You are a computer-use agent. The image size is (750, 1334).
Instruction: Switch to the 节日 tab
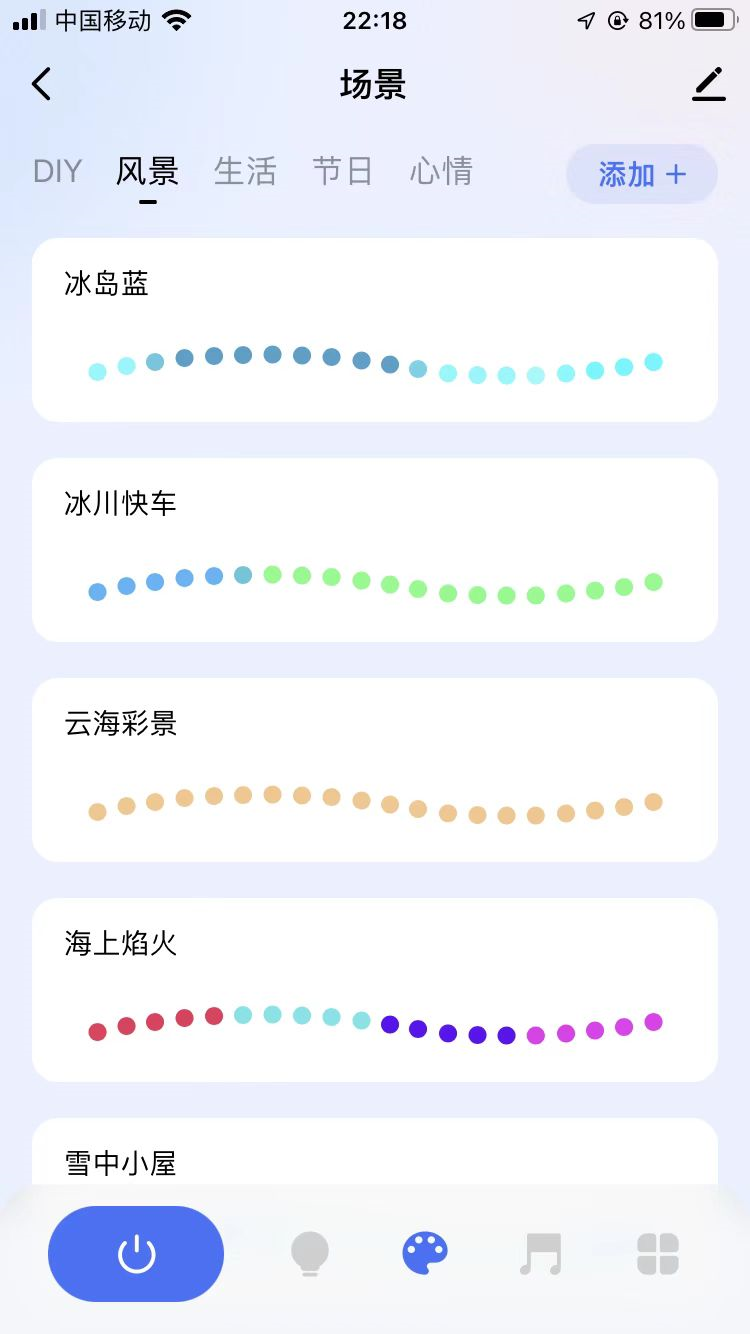pyautogui.click(x=343, y=172)
